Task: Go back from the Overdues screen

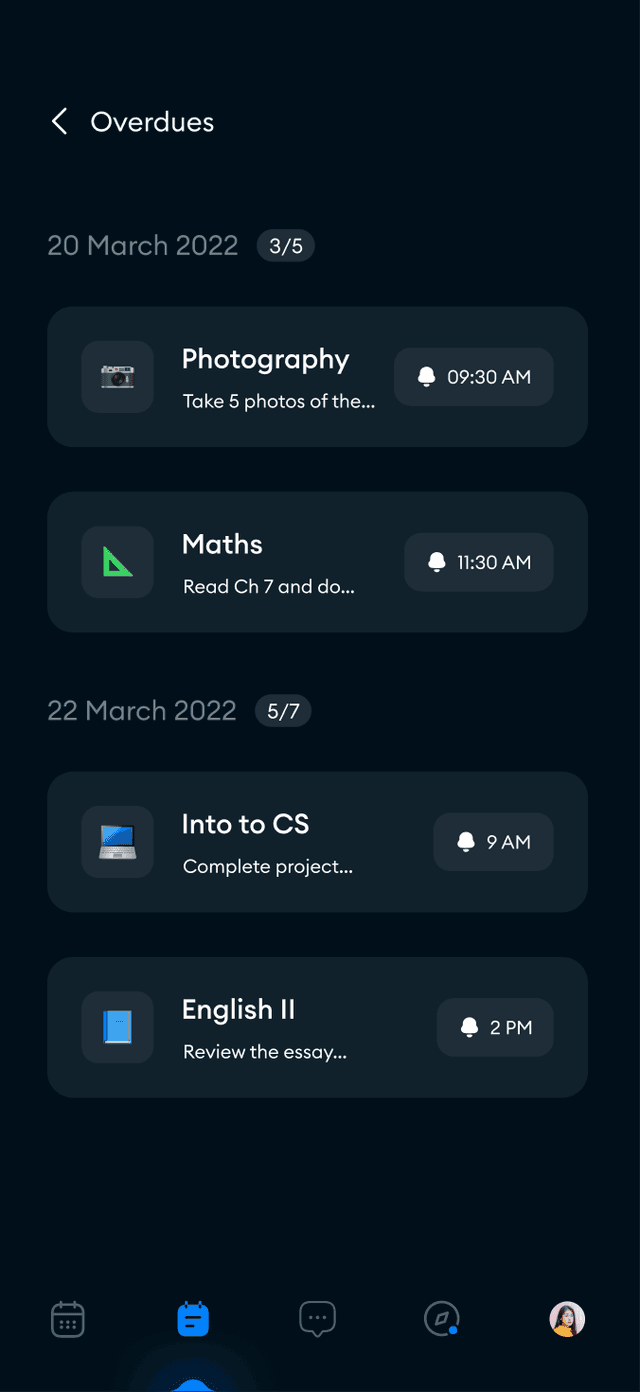Action: 60,122
